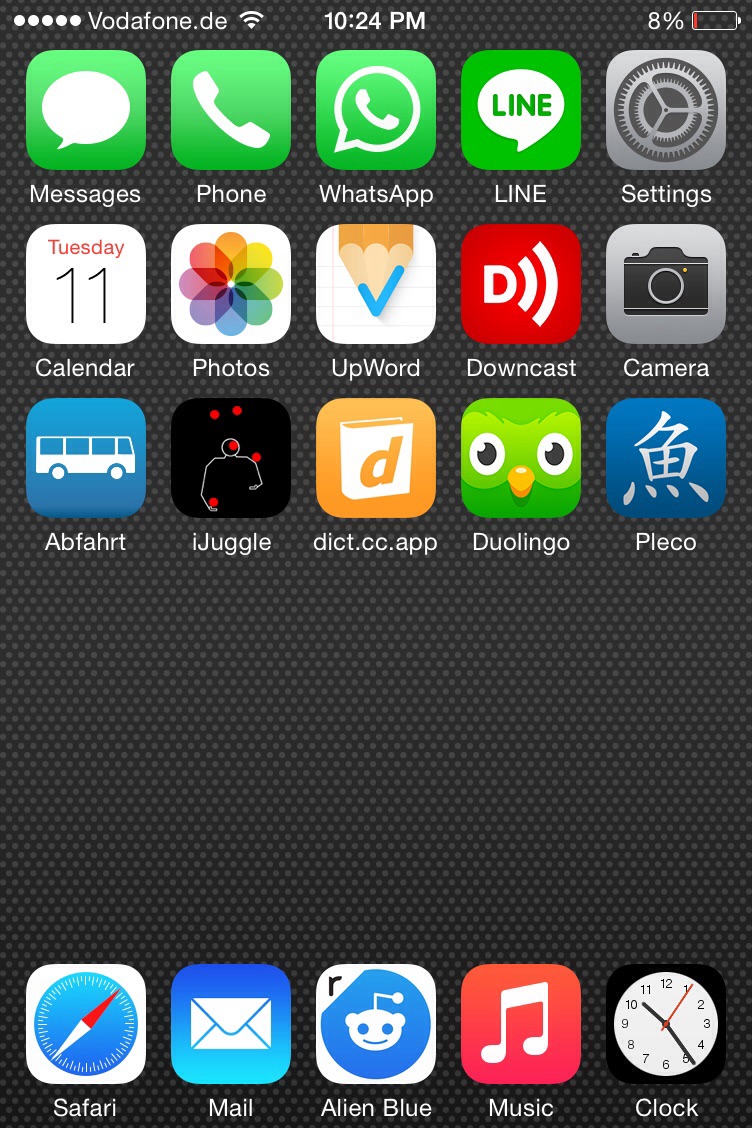
Task: Launch the Abfahrt transit app
Action: (x=85, y=458)
